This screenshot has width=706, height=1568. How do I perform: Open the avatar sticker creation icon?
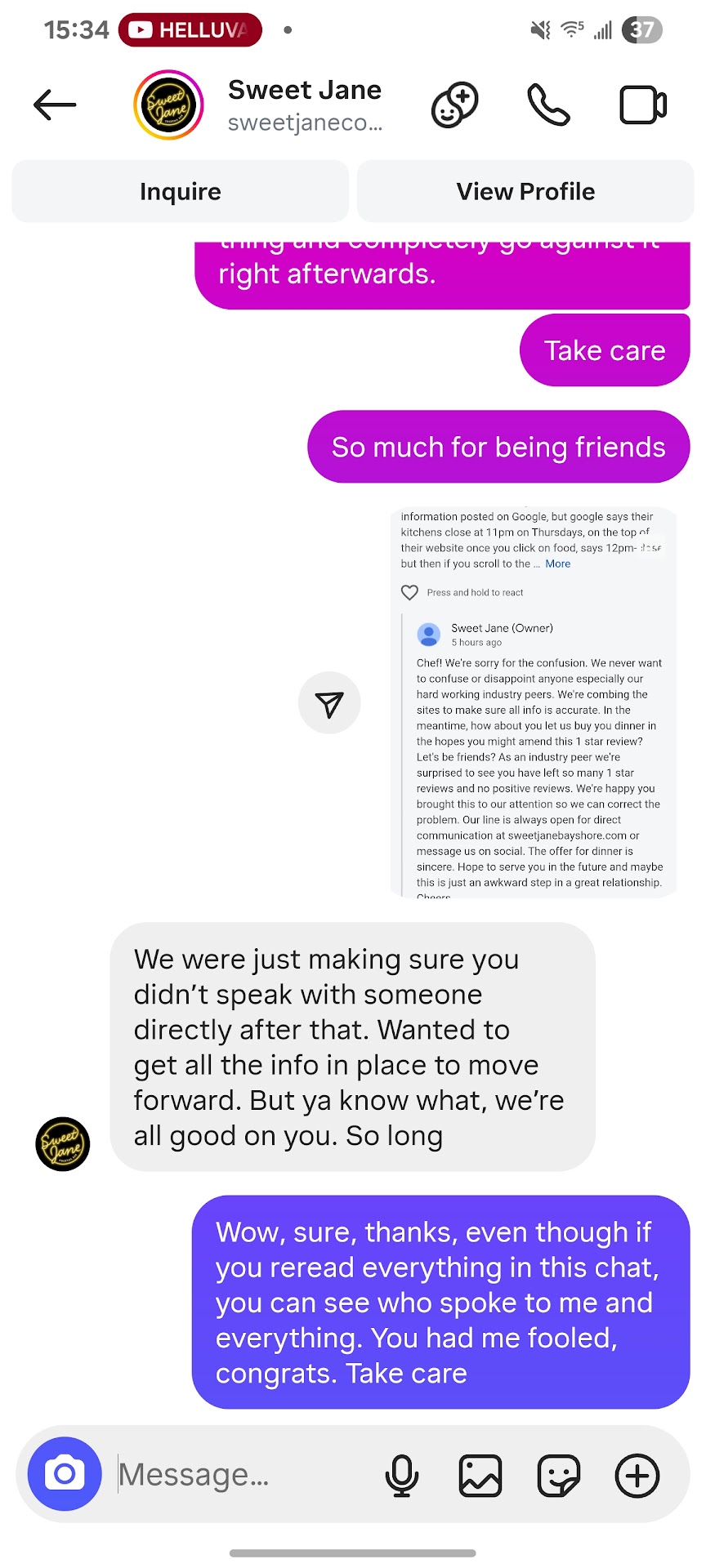coord(454,105)
